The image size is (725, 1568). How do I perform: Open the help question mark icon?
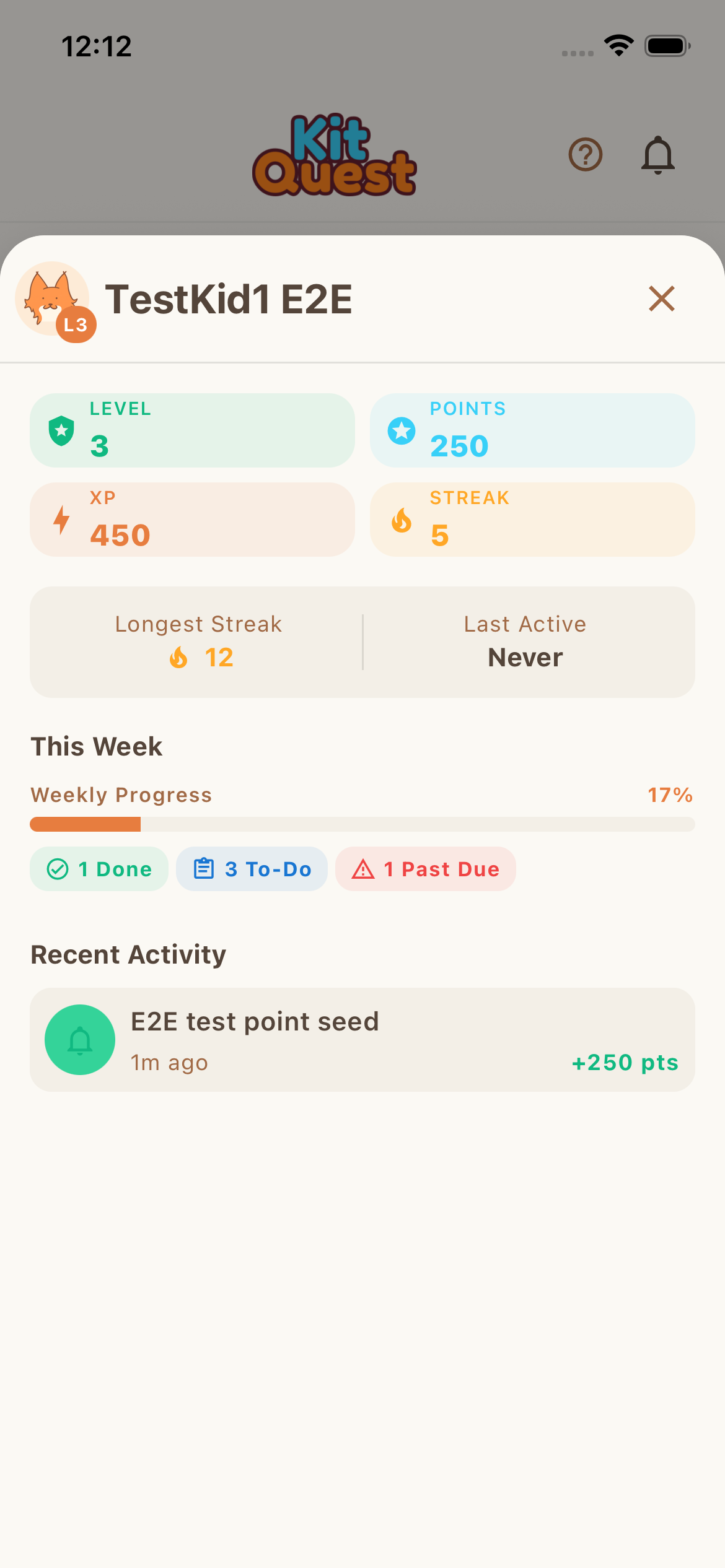click(585, 155)
